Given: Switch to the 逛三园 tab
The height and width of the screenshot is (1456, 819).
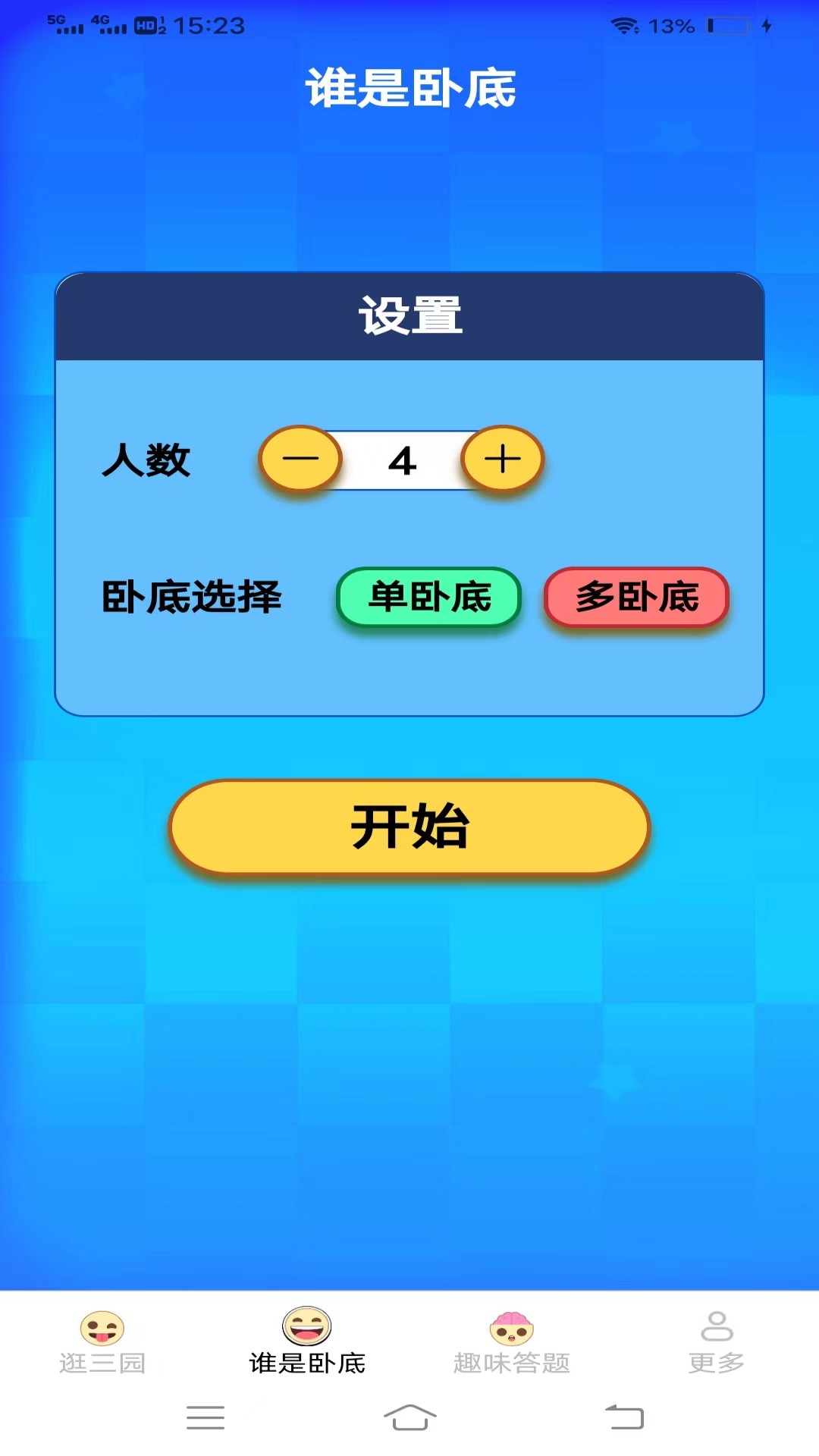Looking at the screenshot, I should coord(102,1342).
